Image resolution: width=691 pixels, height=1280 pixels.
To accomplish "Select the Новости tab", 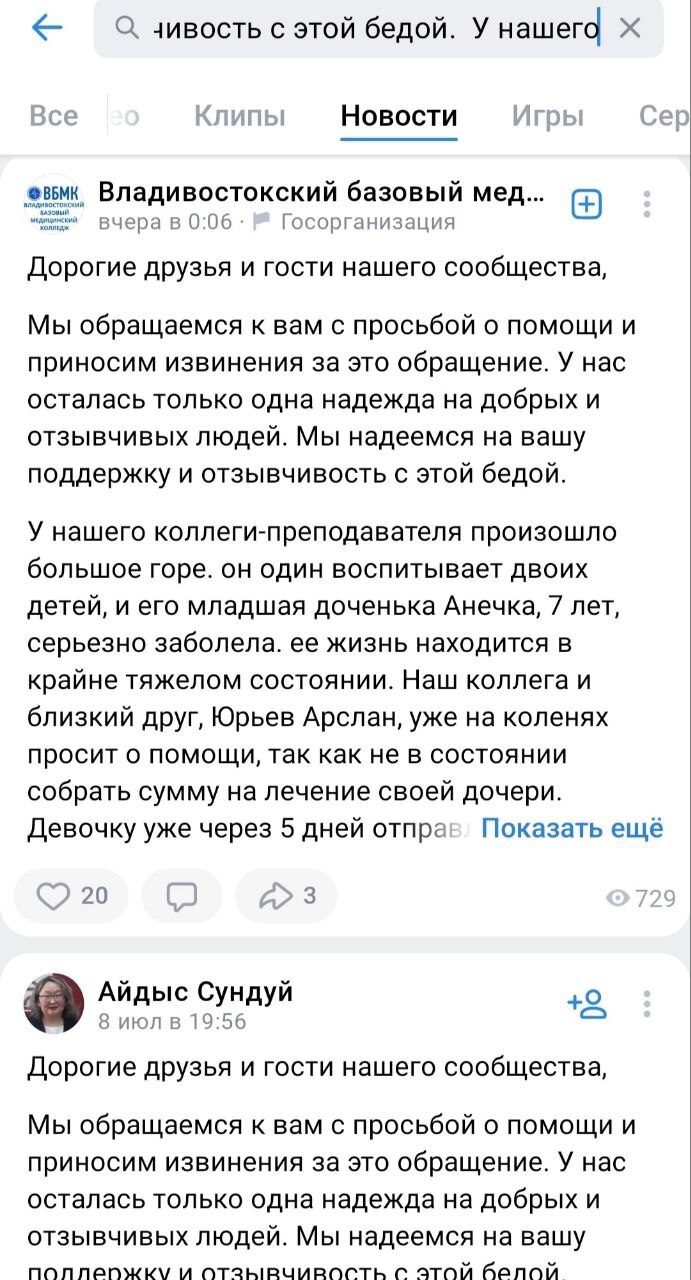I will point(399,116).
